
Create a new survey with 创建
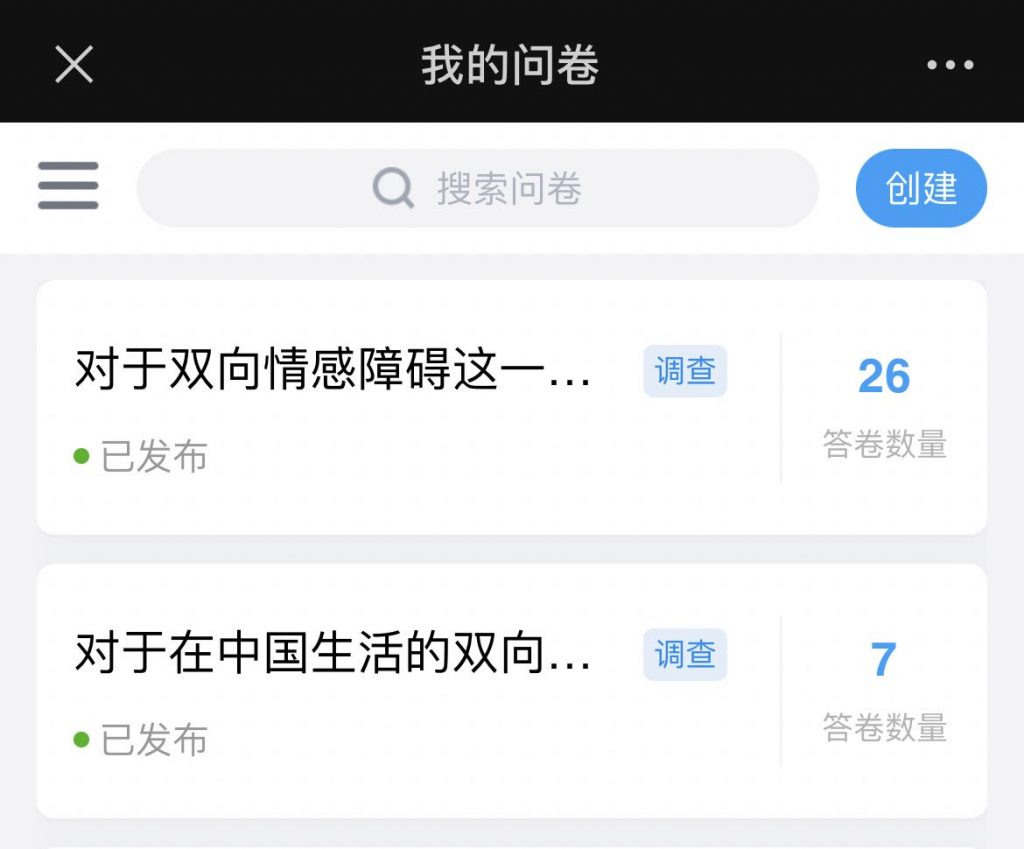click(x=921, y=188)
